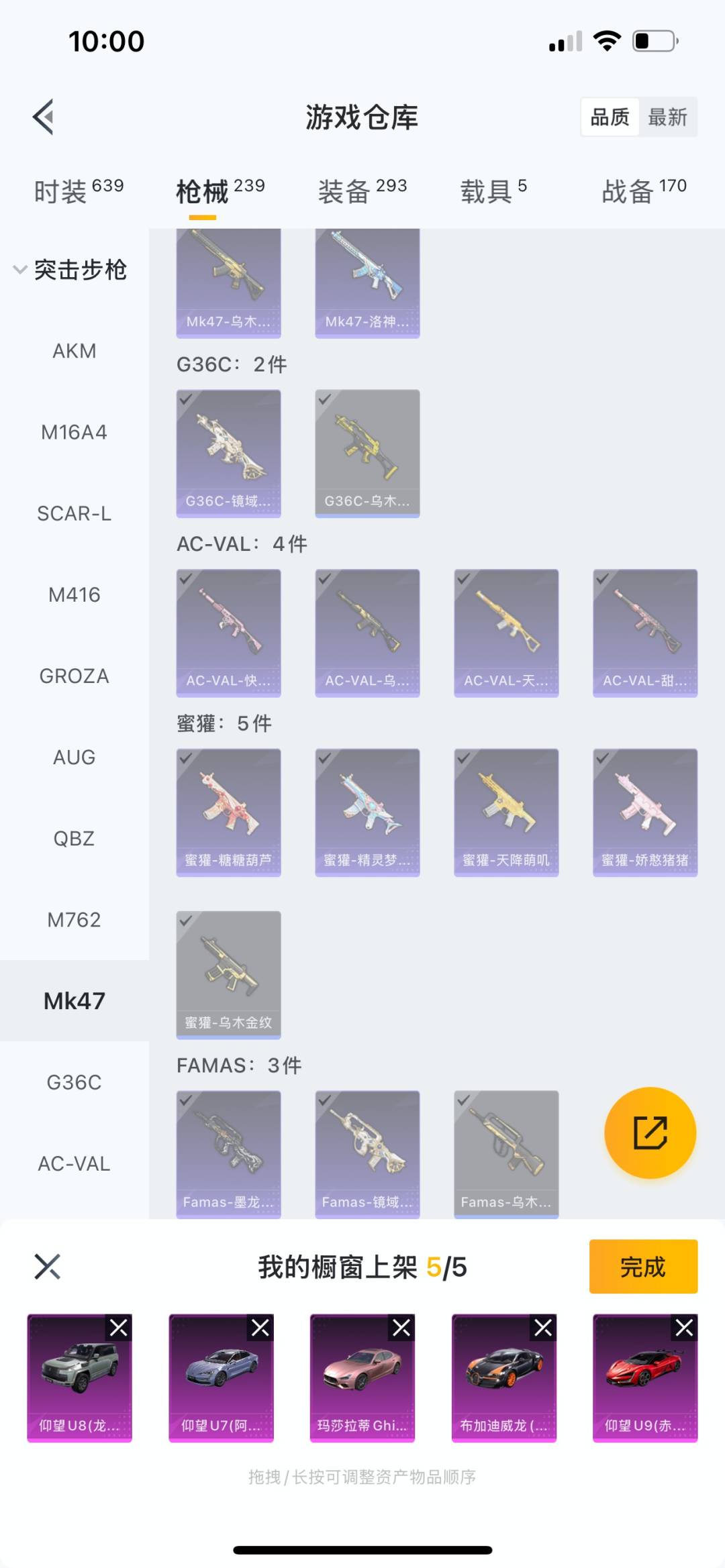Select AKM in the sidebar

(x=74, y=351)
